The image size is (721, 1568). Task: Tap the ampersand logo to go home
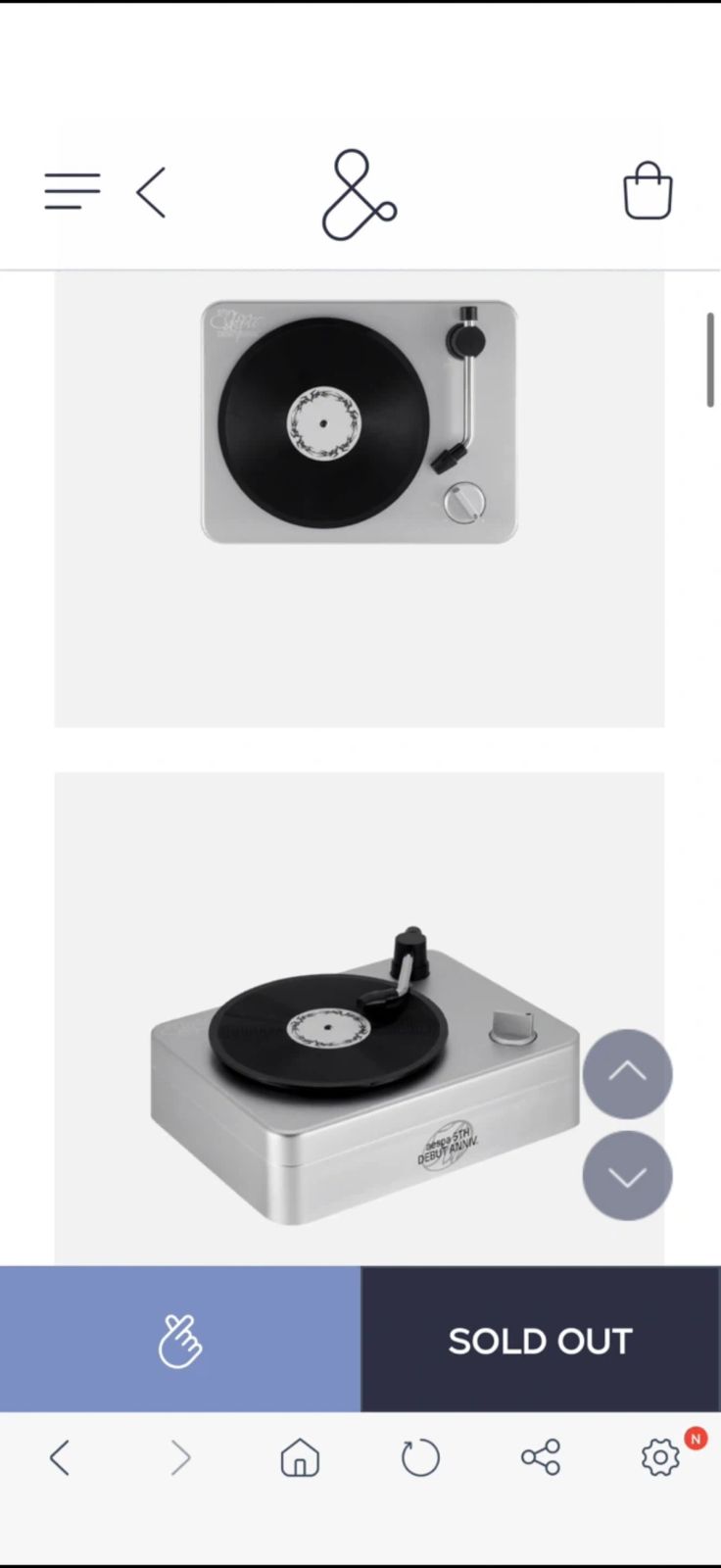pos(359,195)
